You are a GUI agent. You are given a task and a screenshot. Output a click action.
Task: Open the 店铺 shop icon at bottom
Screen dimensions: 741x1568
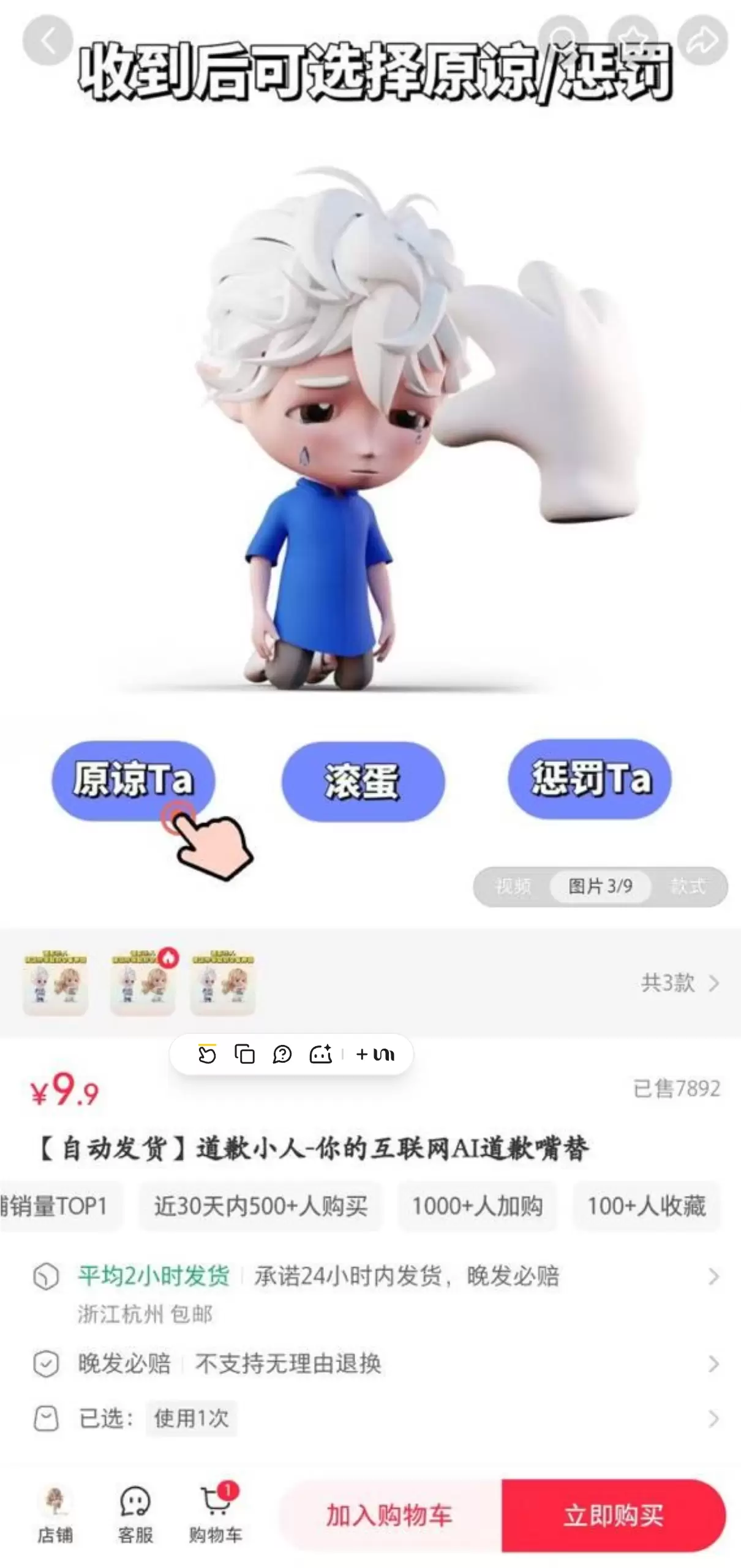click(55, 1513)
